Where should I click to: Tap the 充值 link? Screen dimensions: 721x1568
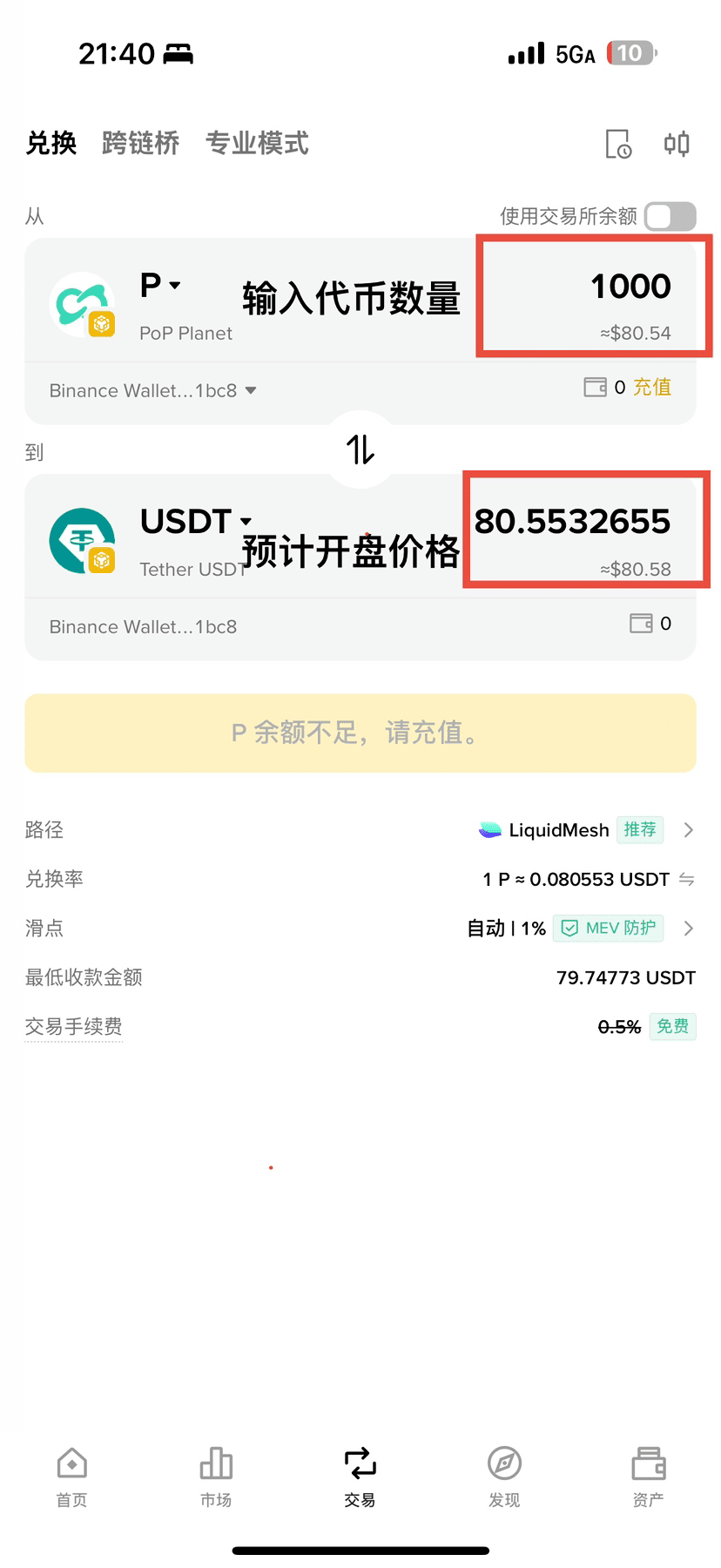(x=652, y=387)
